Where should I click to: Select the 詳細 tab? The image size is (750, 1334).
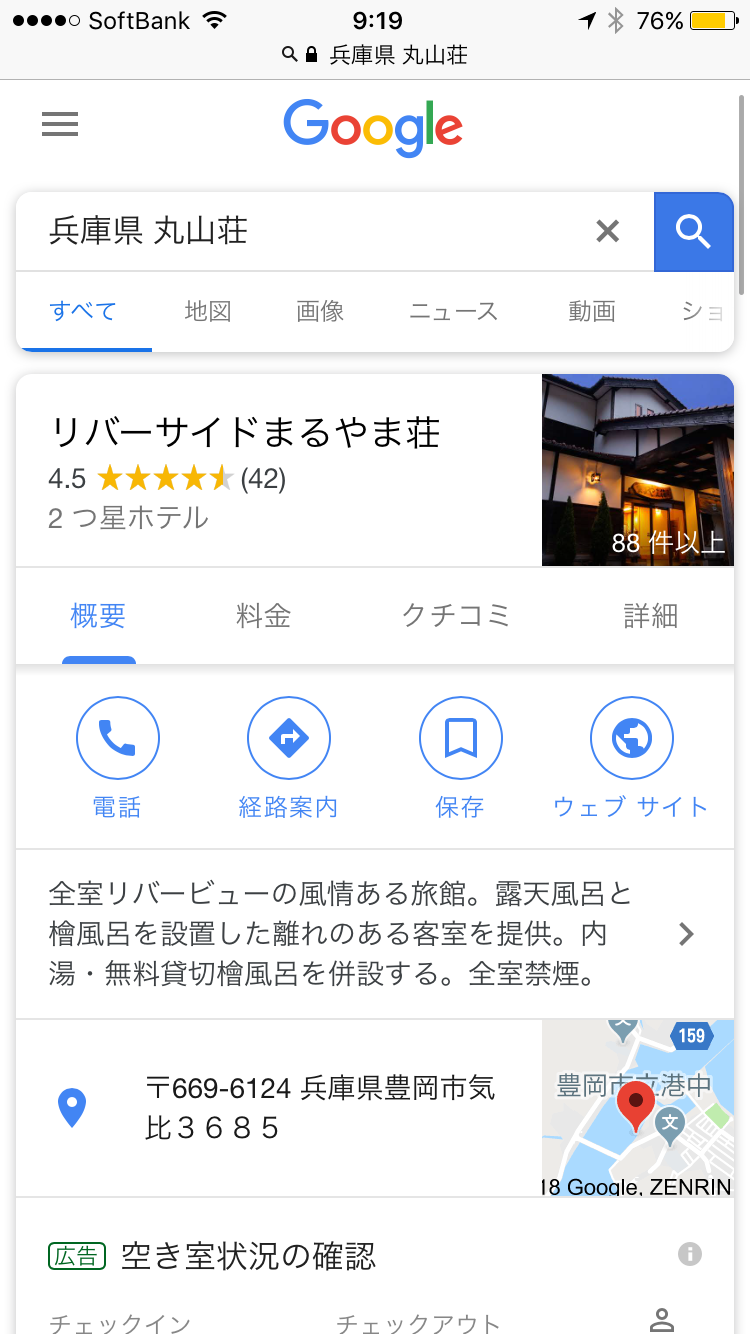pos(651,616)
